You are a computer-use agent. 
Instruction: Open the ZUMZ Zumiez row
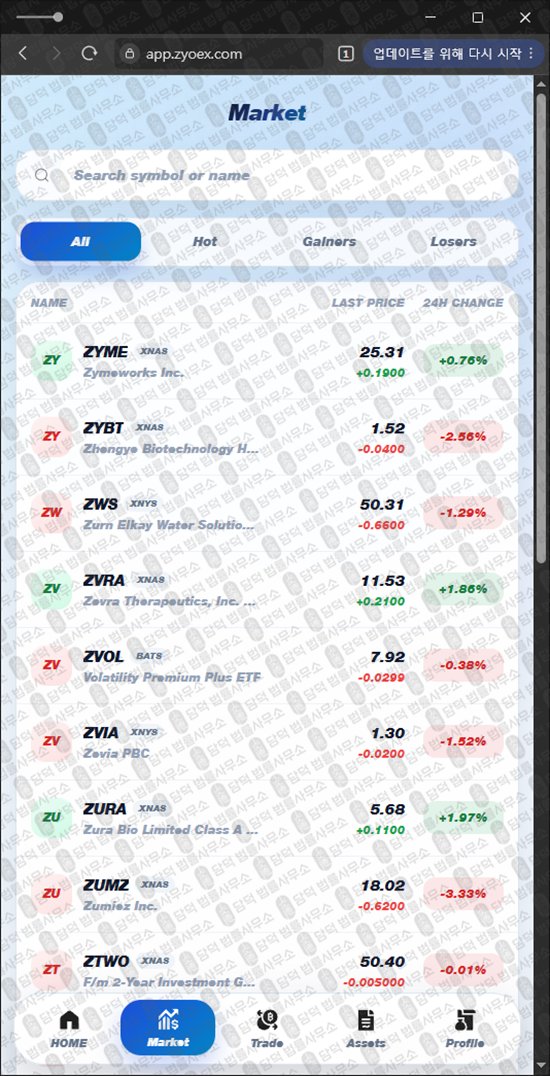click(268, 894)
